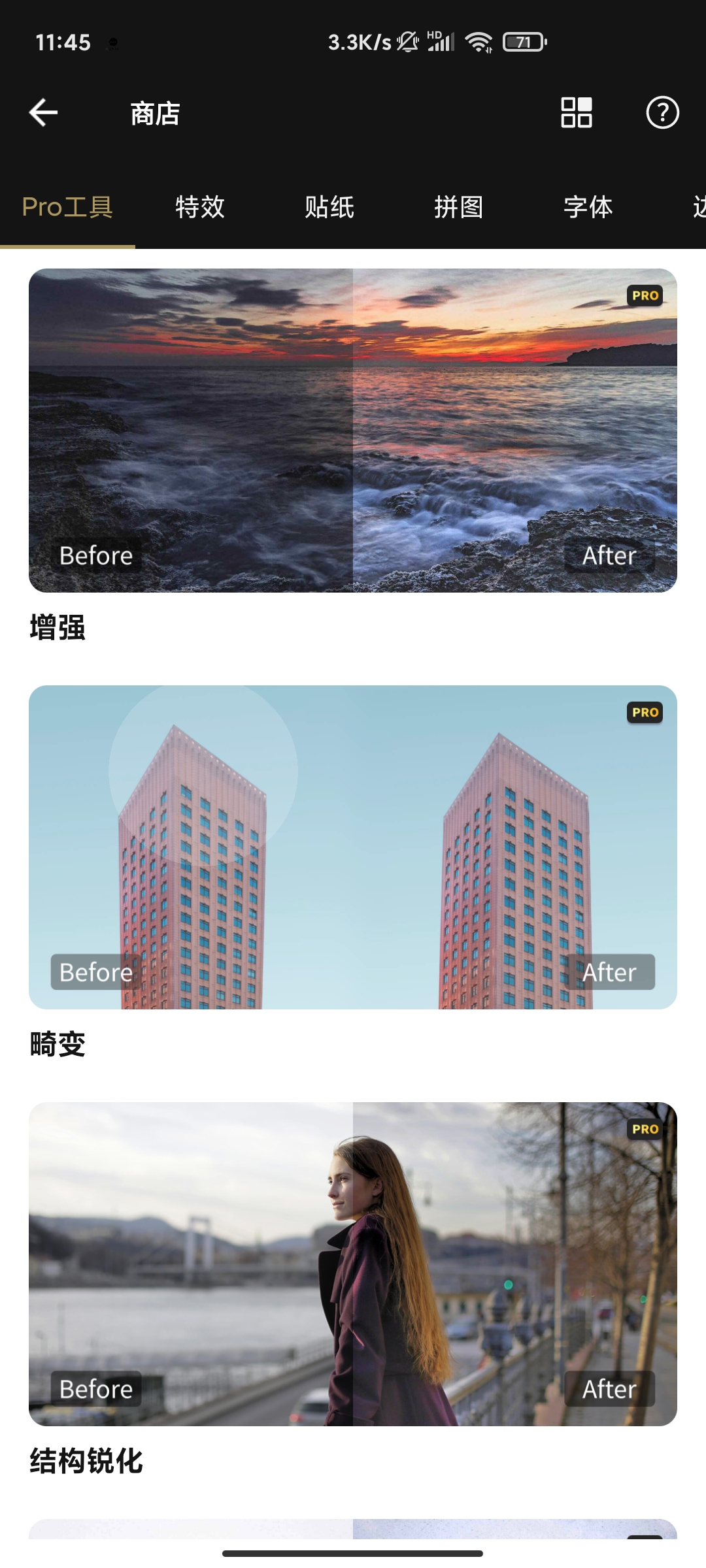Screen dimensions: 706x1568
Task: Open the help question mark icon
Action: point(662,112)
